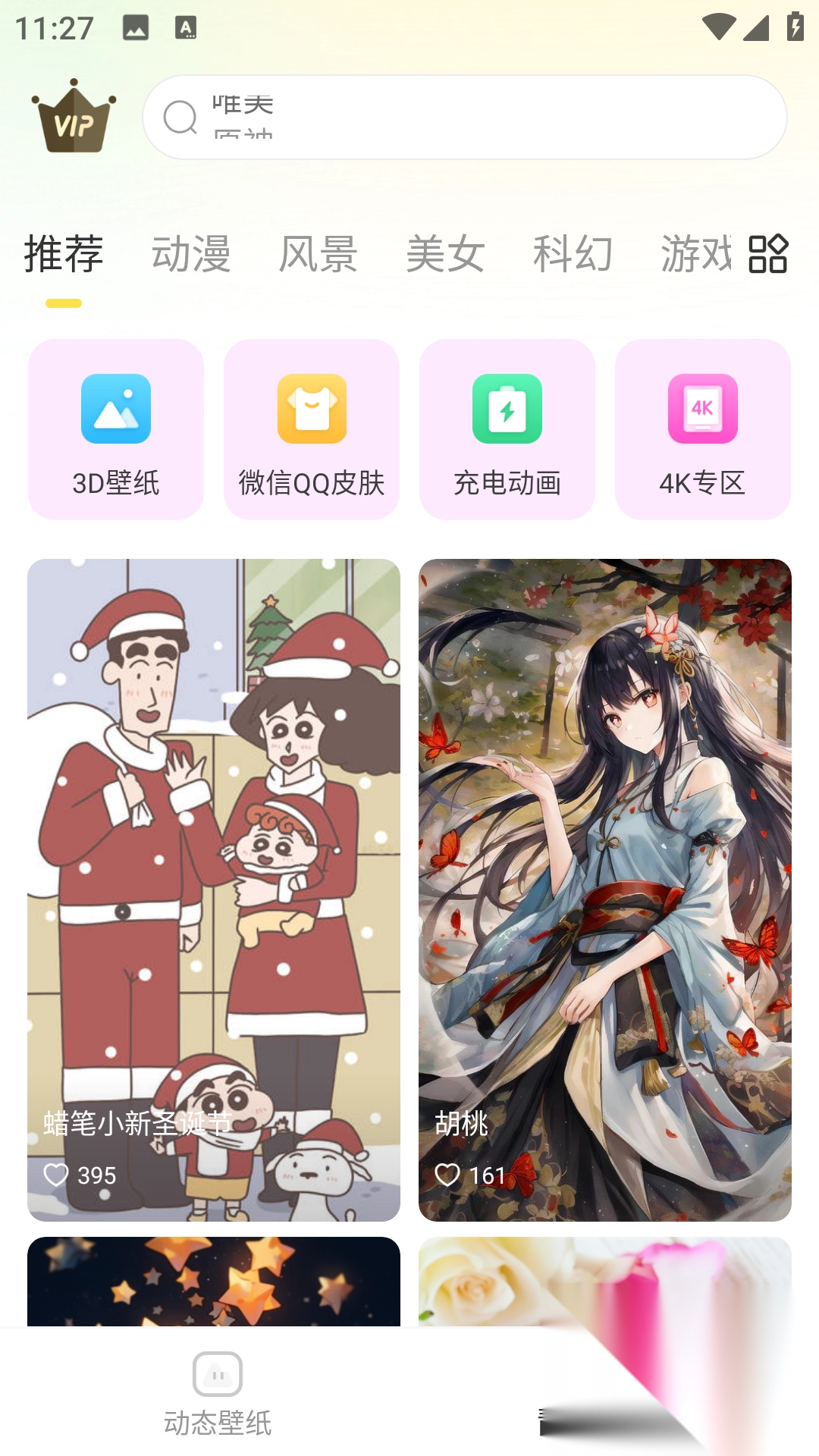Open 4K专区 via the pink 4K icon

702,409
